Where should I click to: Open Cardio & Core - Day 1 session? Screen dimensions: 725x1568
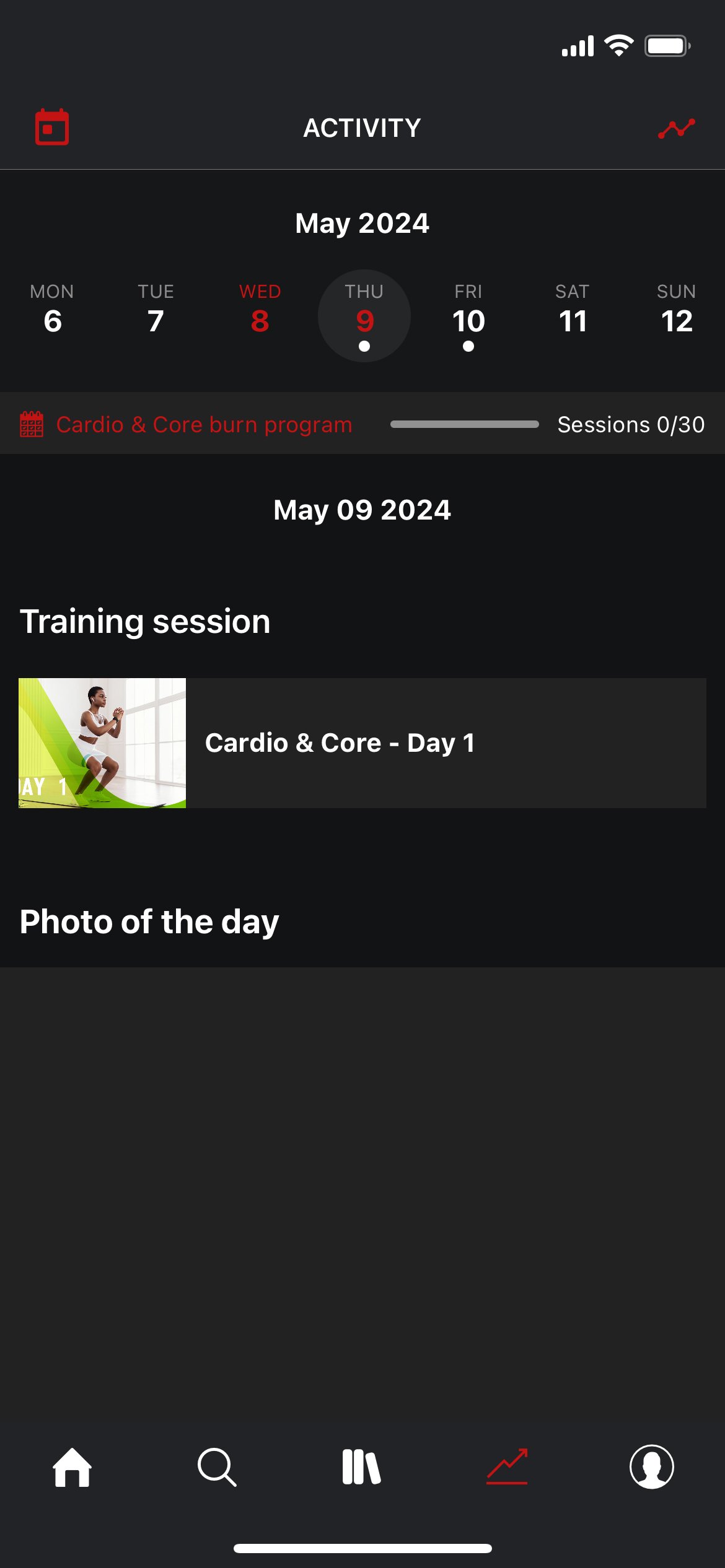coord(362,743)
